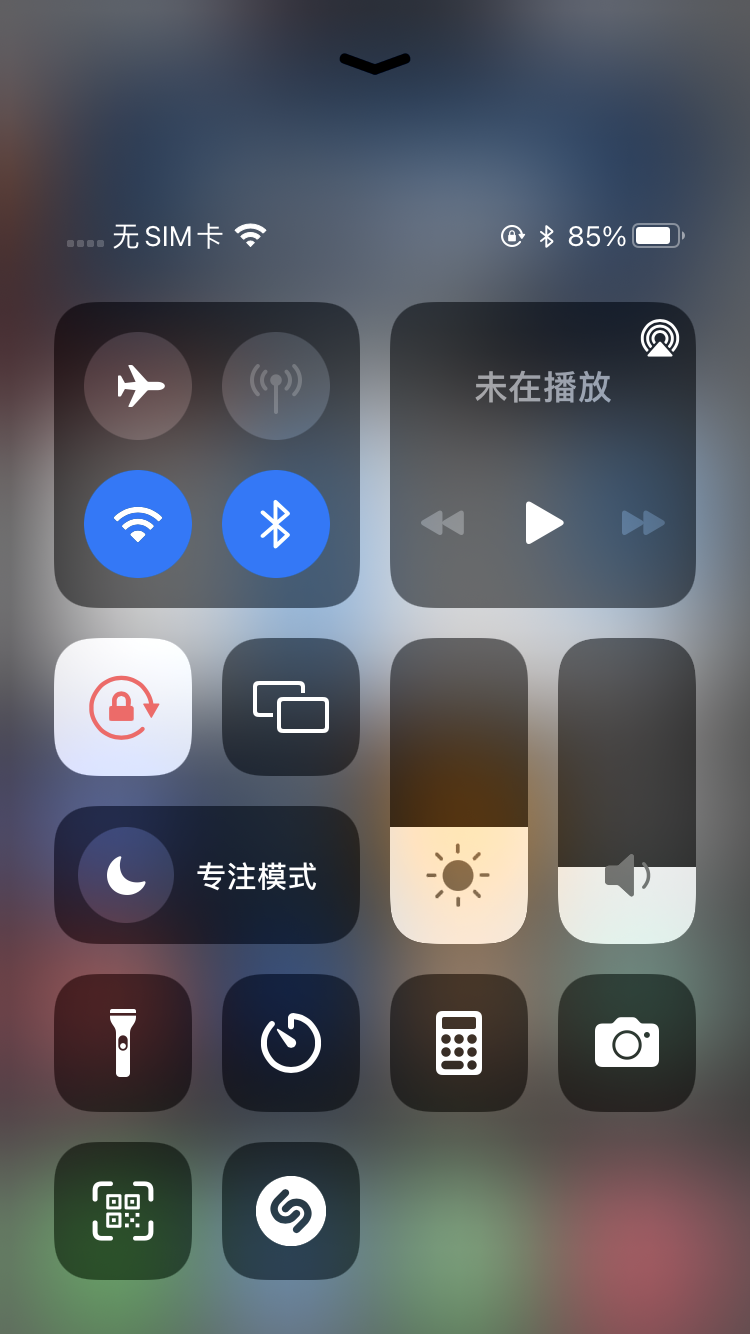Tap the brightness slider

459,791
